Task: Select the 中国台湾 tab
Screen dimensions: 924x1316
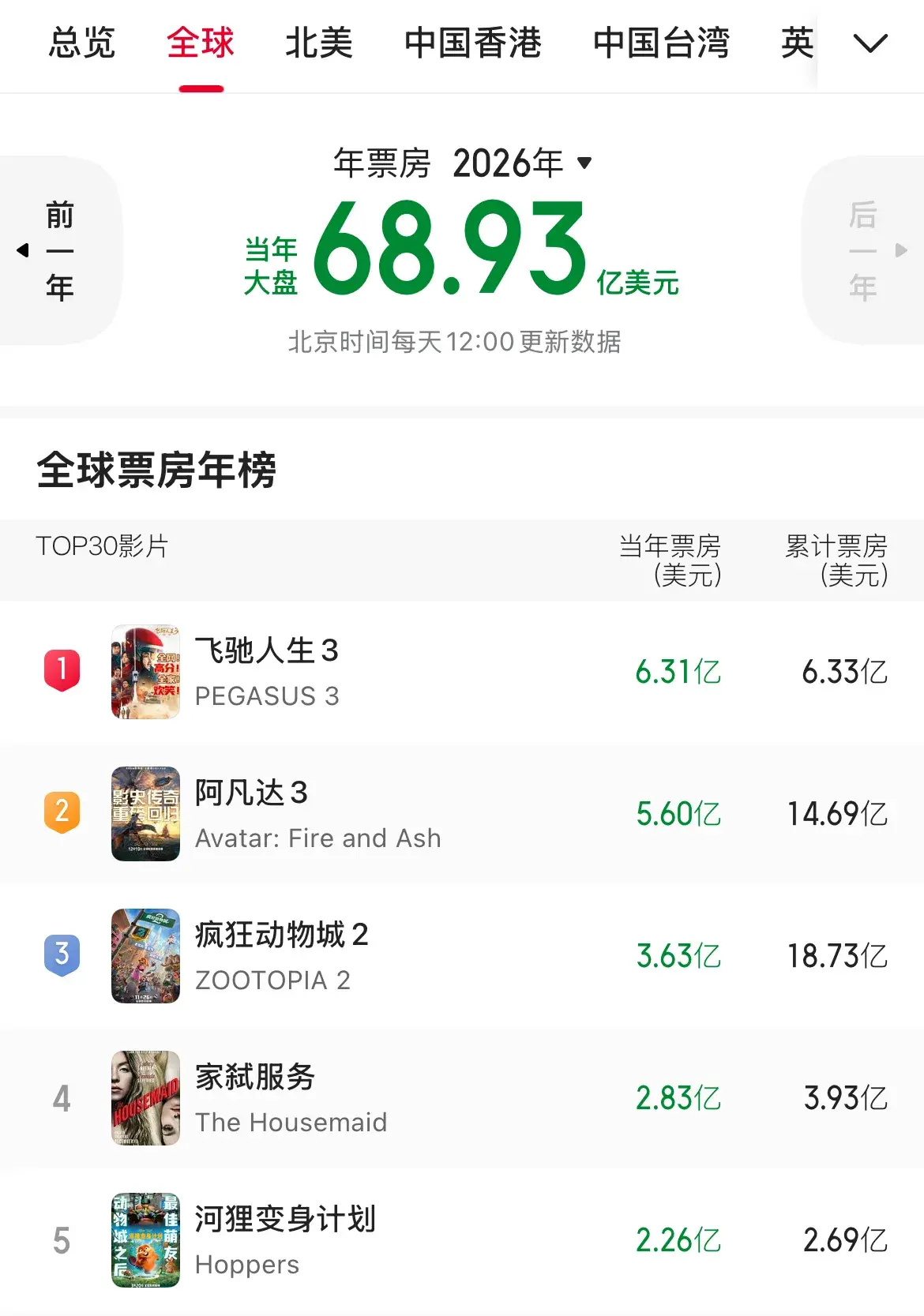Action: [x=661, y=43]
